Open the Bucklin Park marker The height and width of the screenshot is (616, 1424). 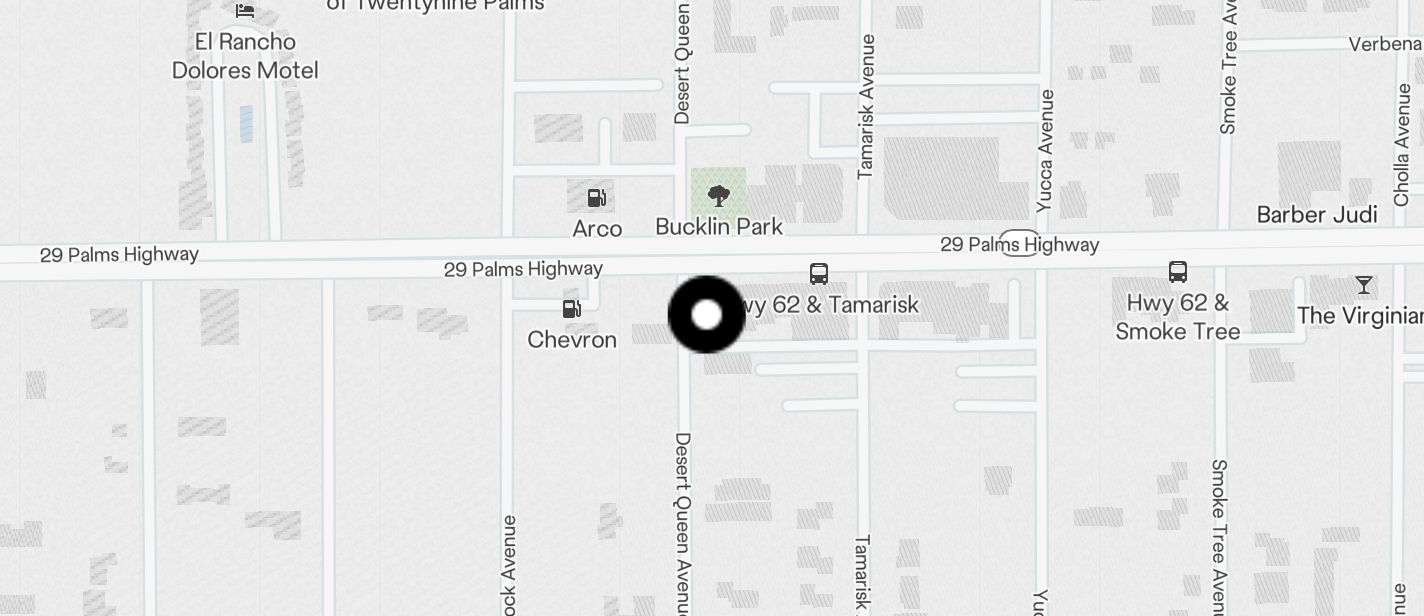[718, 195]
